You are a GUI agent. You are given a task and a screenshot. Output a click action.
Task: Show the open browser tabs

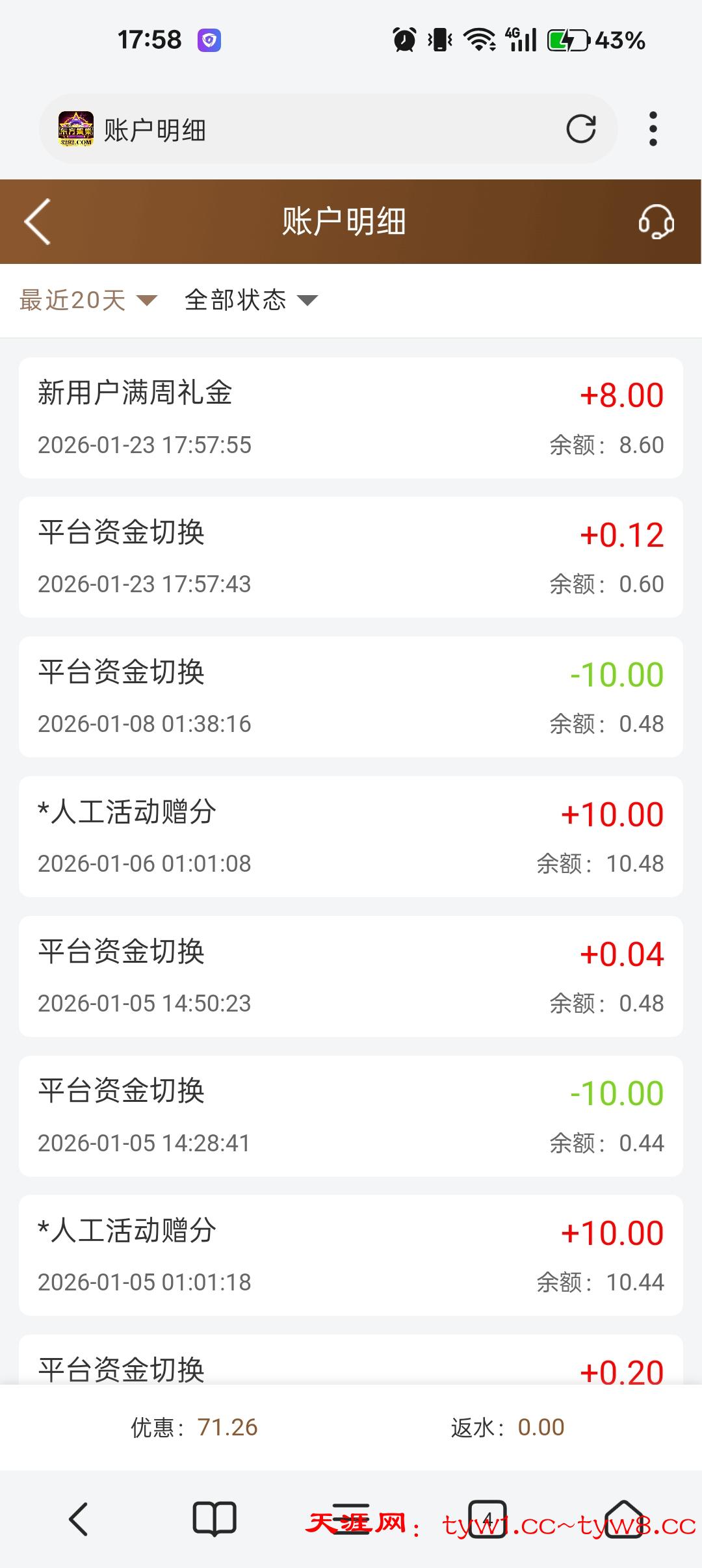click(x=487, y=1519)
